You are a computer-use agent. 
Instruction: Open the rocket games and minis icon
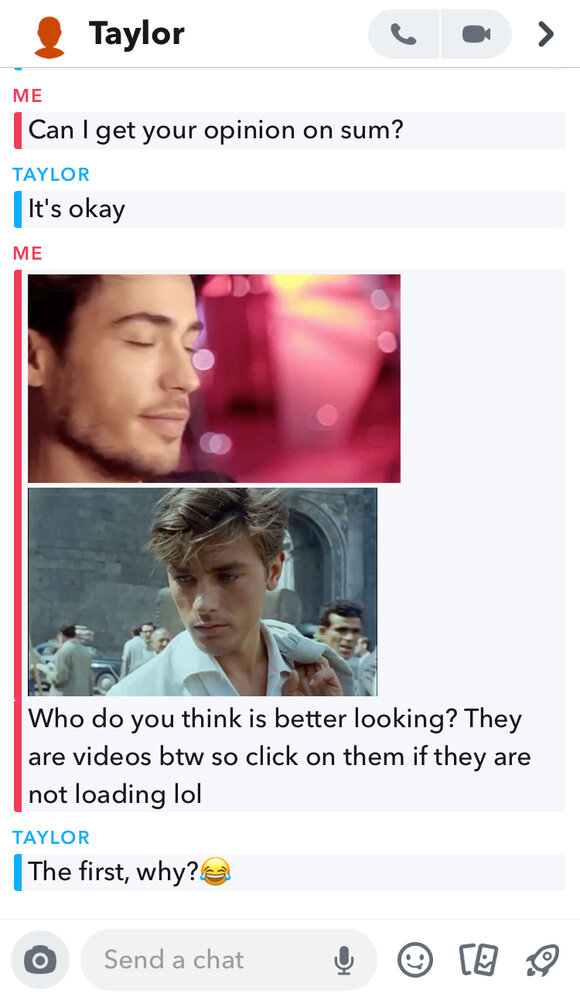pos(542,960)
